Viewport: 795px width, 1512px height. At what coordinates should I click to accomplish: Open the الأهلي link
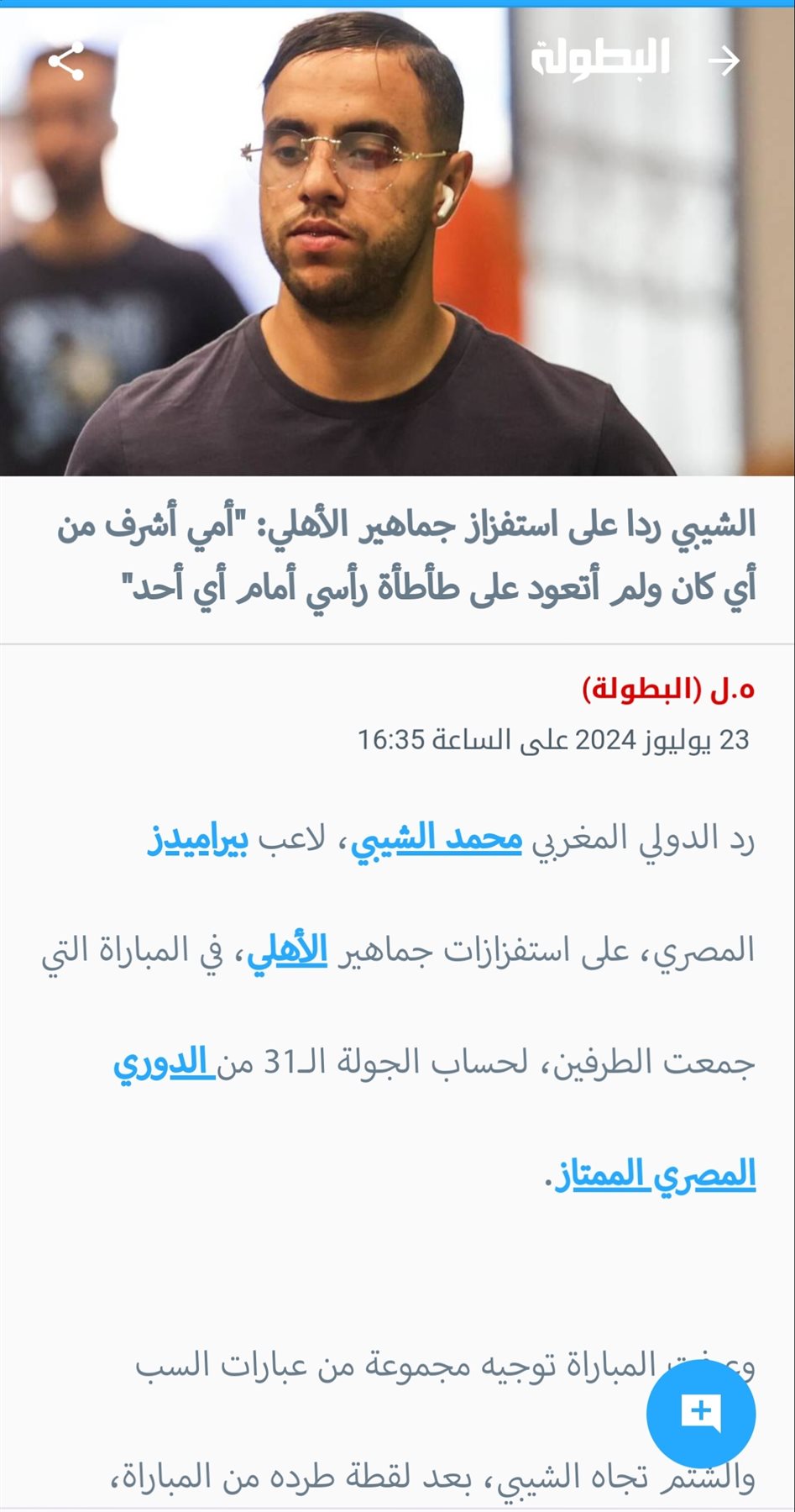point(287,951)
